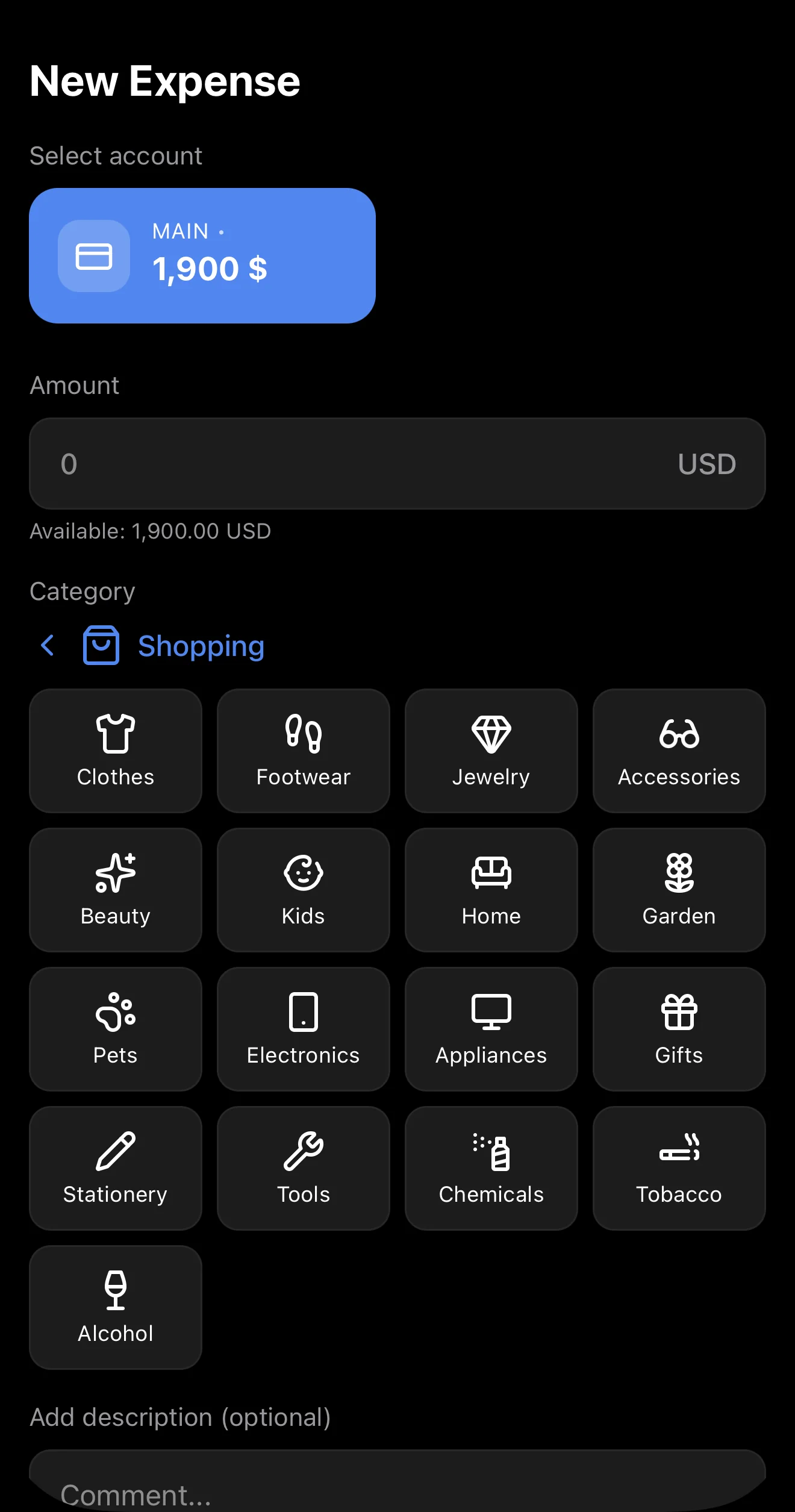Tap the amount input field

397,463
